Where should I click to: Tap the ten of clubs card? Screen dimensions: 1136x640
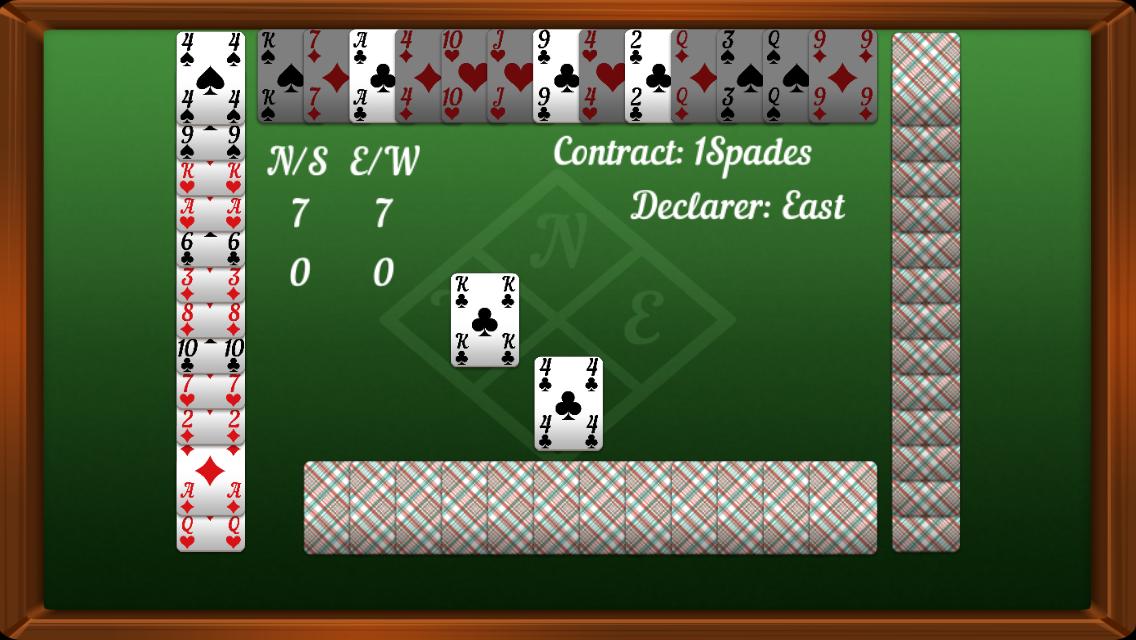tap(211, 355)
